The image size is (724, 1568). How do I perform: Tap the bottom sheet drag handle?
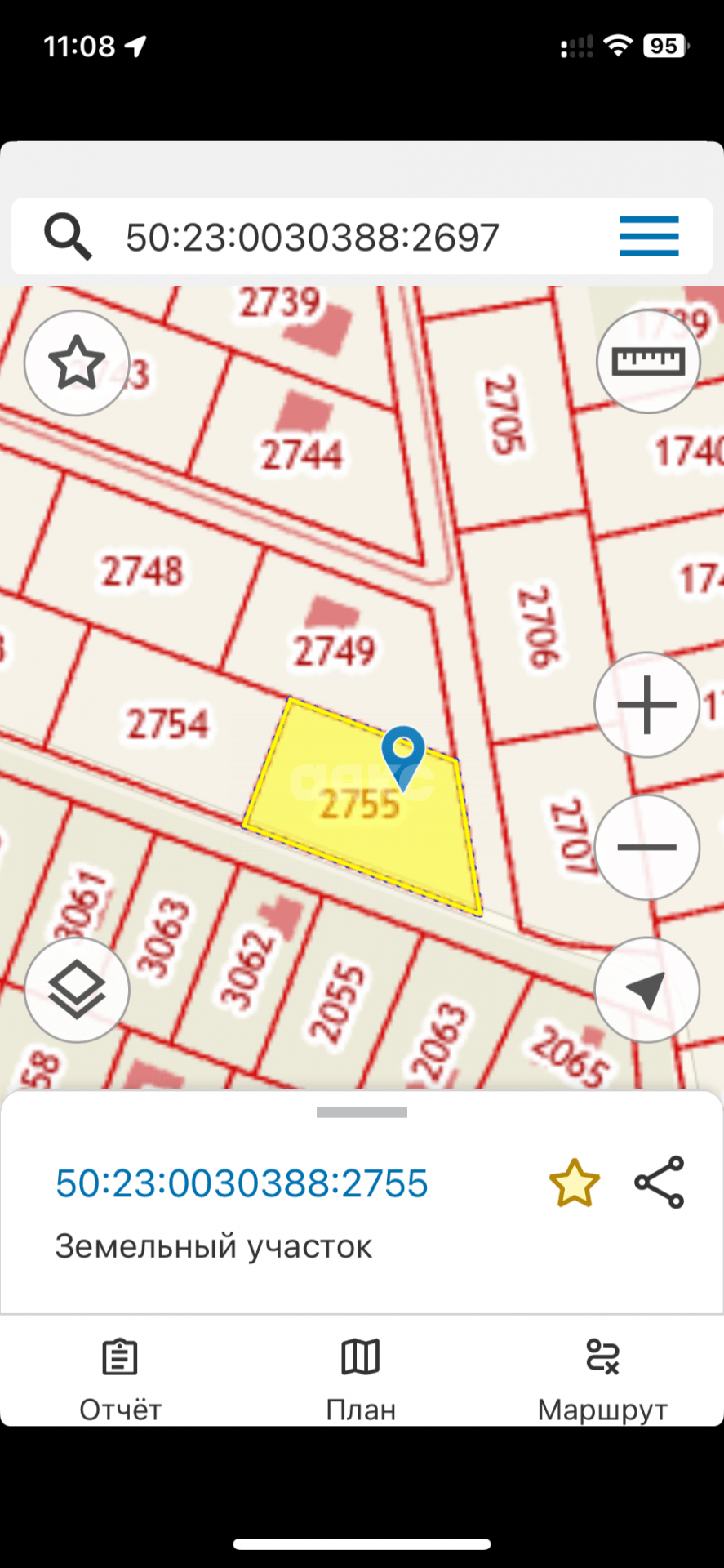coord(362,1112)
